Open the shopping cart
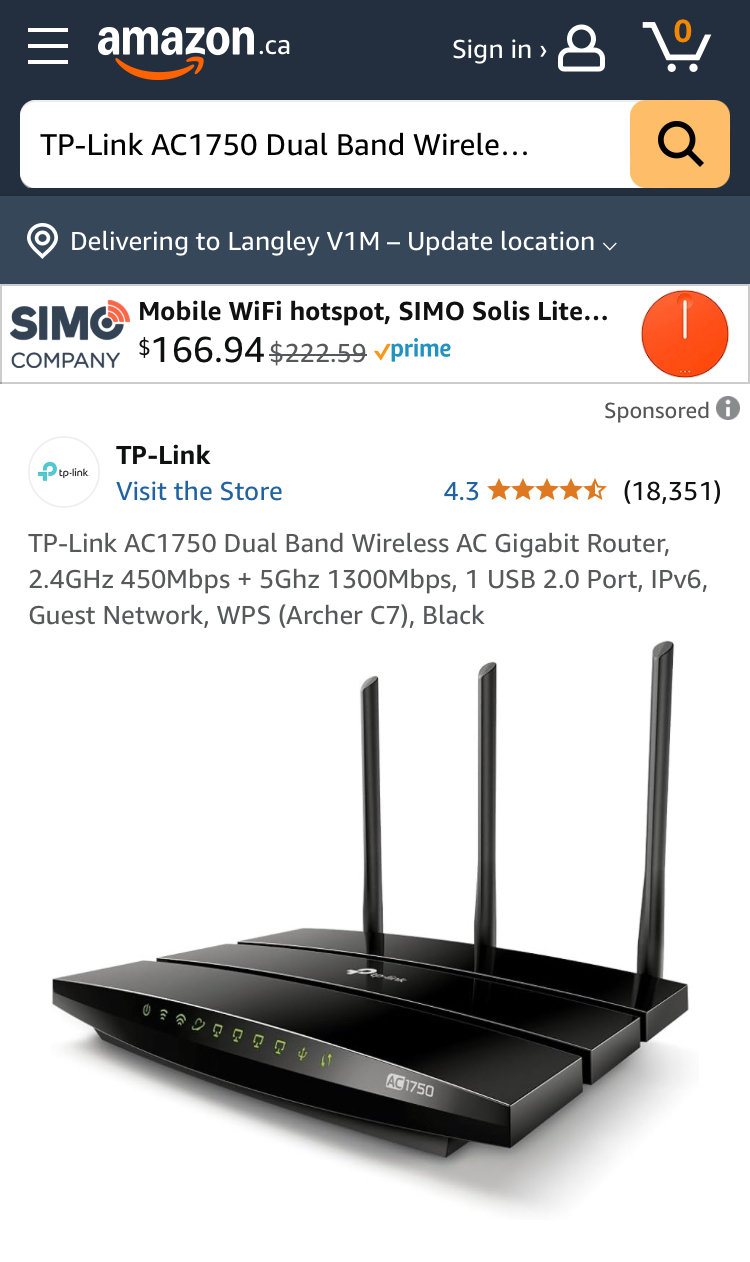The width and height of the screenshot is (750, 1262). point(677,46)
